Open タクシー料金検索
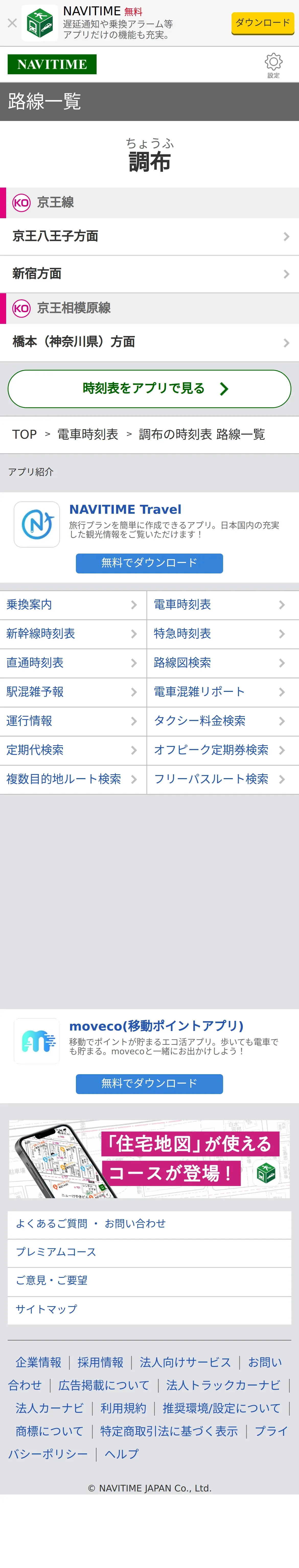The image size is (299, 1568). 222,721
